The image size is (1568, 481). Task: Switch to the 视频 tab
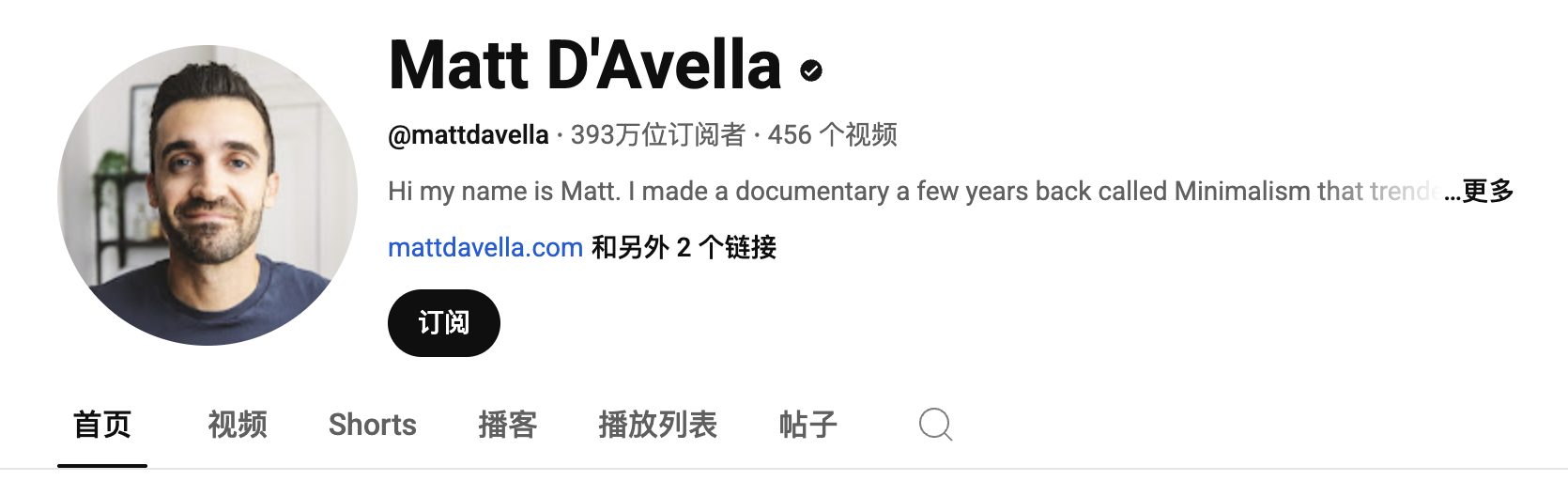pyautogui.click(x=238, y=425)
